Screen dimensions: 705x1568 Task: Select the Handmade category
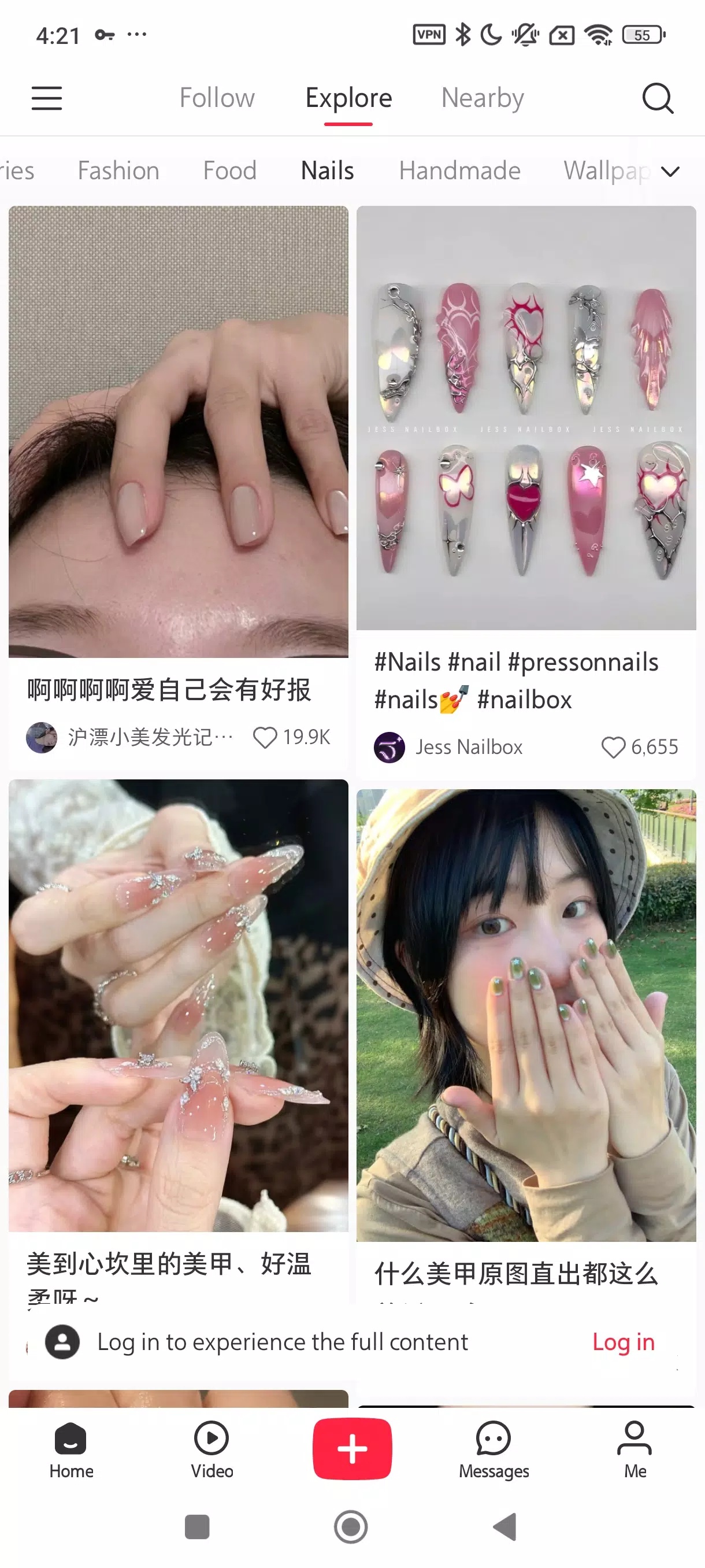click(460, 171)
